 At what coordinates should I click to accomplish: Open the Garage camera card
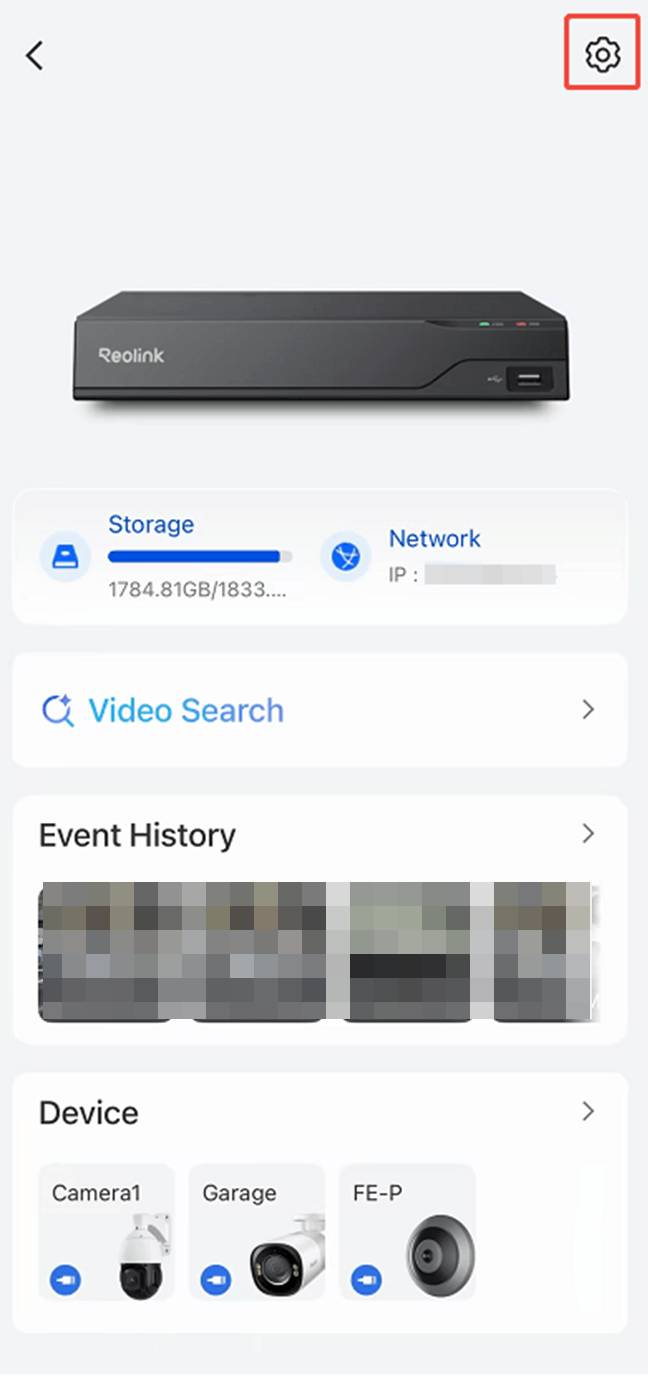(x=257, y=1232)
